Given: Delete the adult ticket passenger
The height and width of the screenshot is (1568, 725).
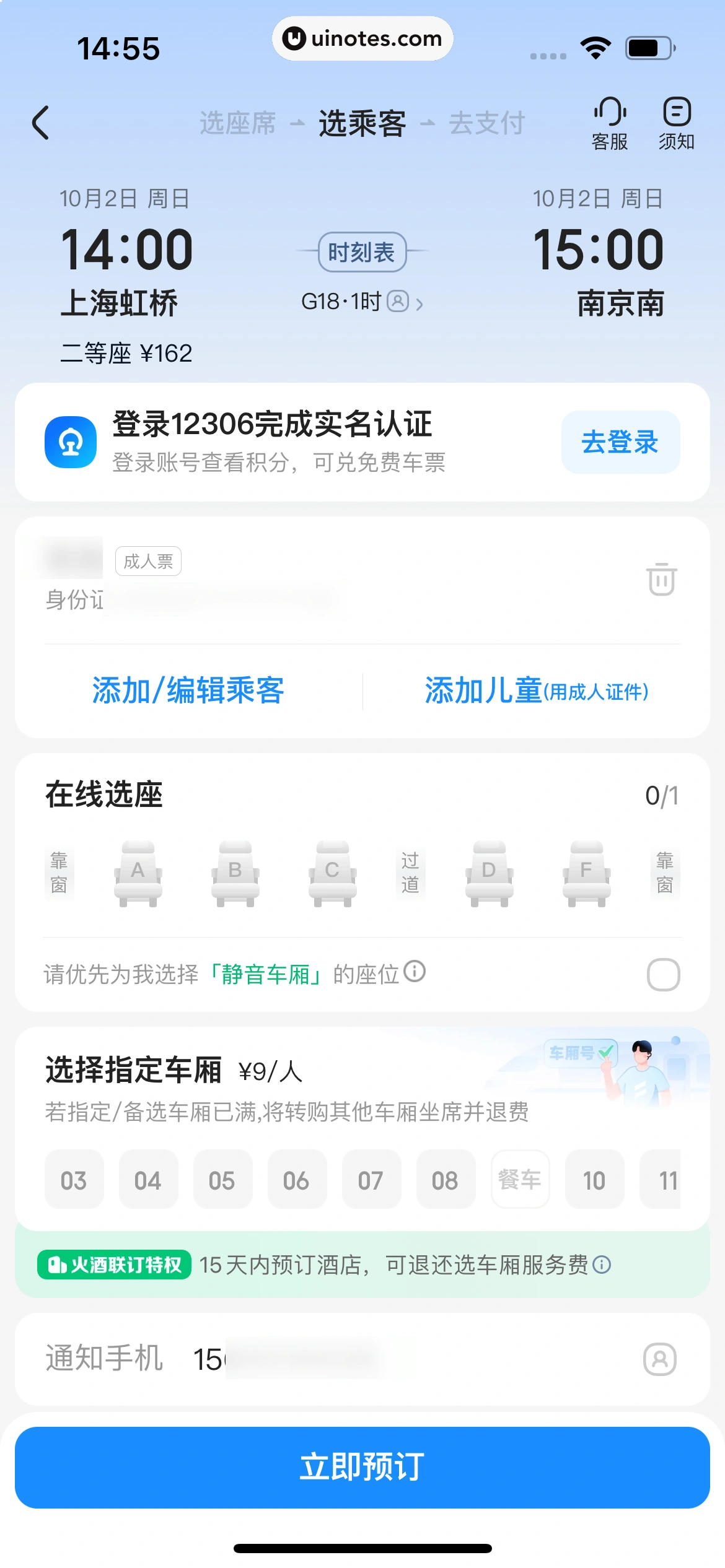Looking at the screenshot, I should click(x=661, y=579).
